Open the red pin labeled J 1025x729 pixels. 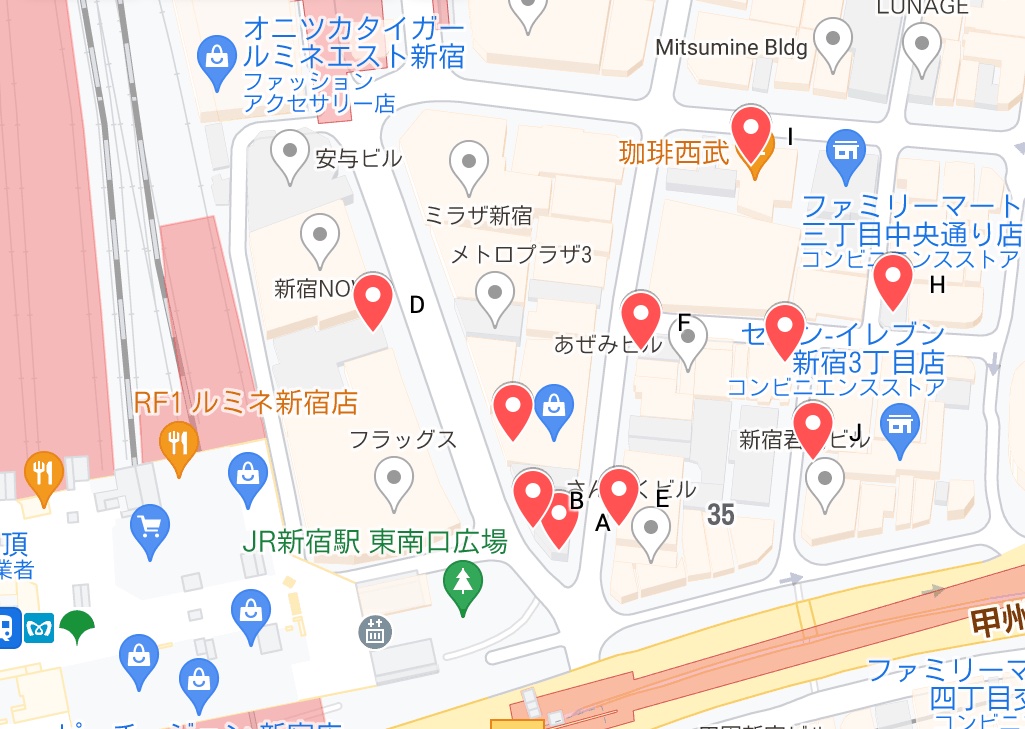[x=812, y=425]
